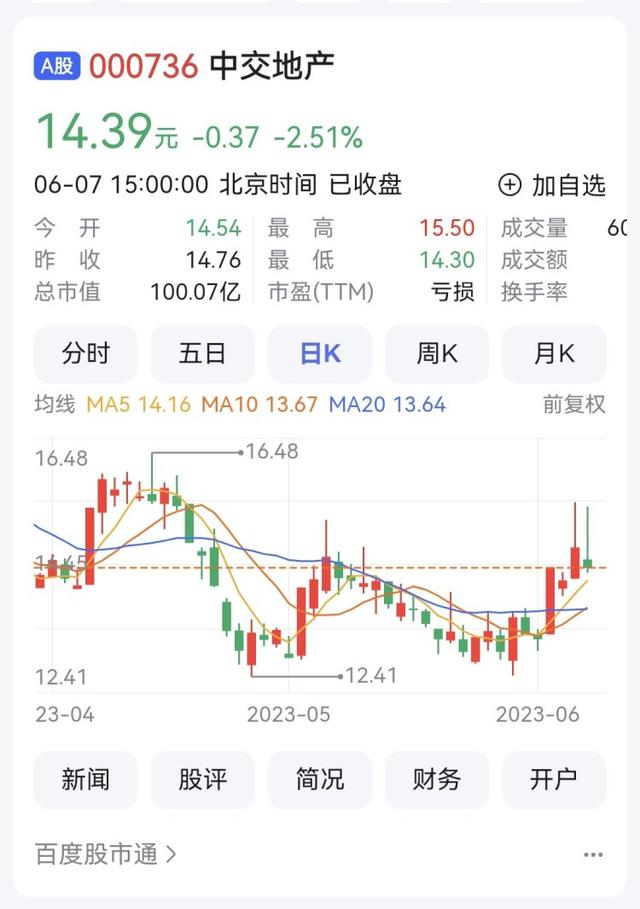Switch to the 五日 chart tab
This screenshot has height=909, width=640.
203,353
